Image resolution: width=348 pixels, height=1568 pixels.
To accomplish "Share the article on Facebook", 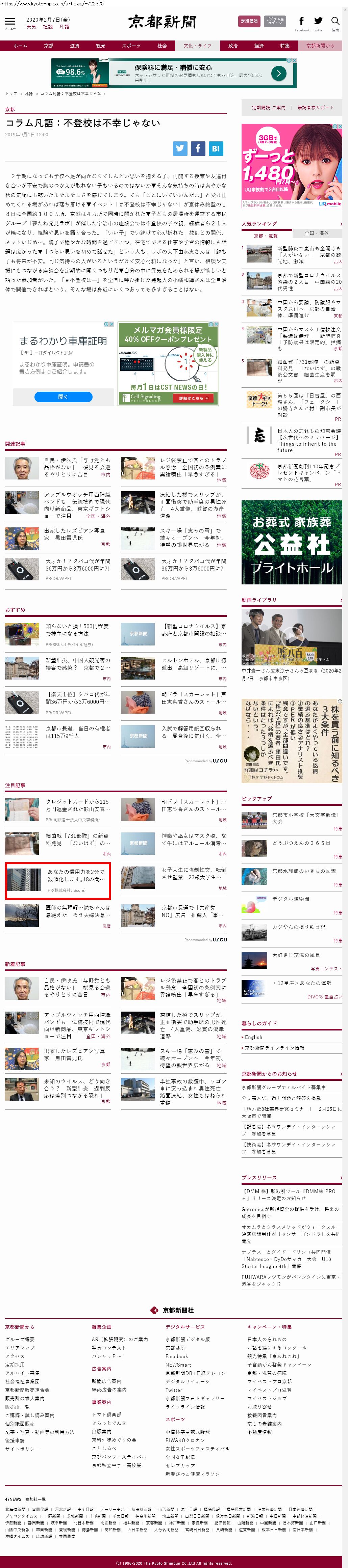I will (x=197, y=148).
